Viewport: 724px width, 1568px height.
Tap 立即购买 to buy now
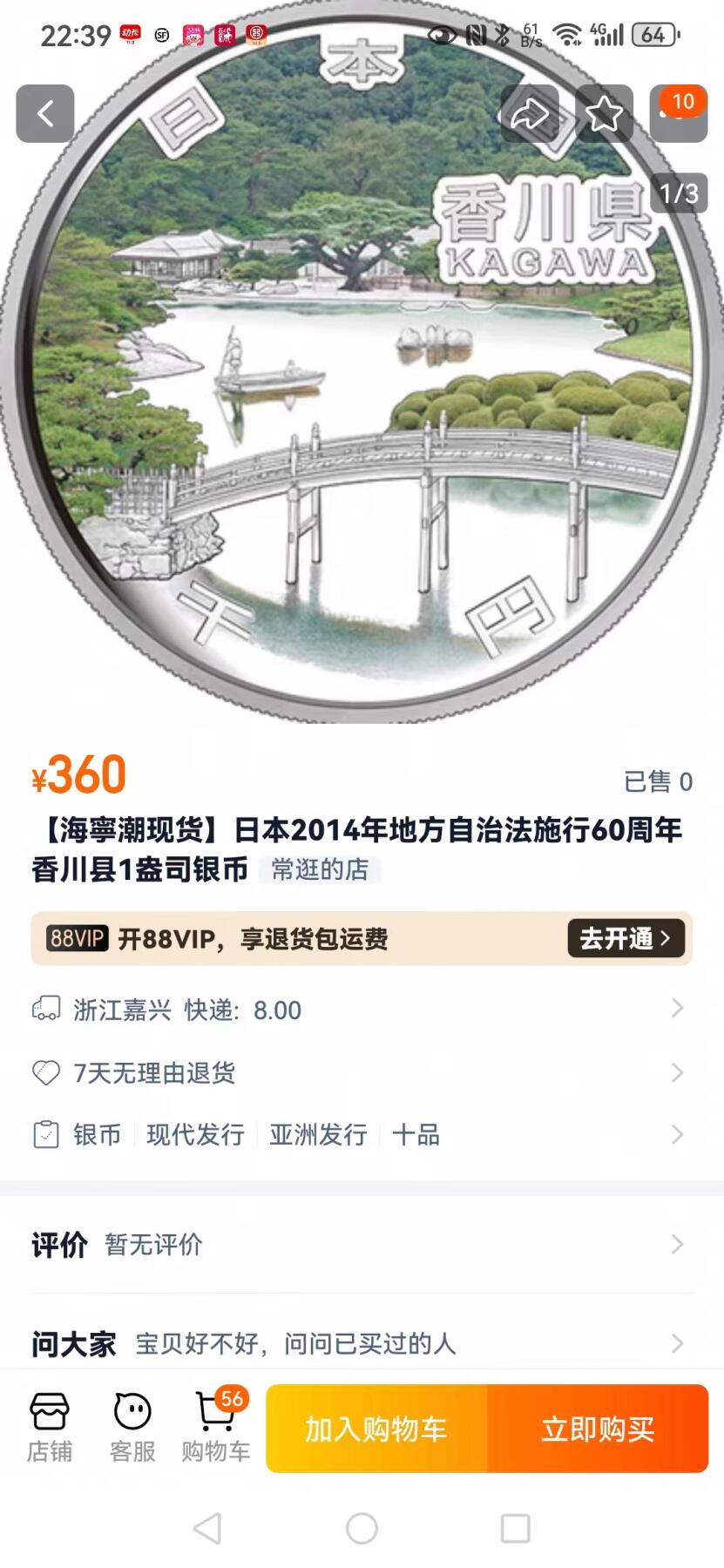pos(598,1429)
